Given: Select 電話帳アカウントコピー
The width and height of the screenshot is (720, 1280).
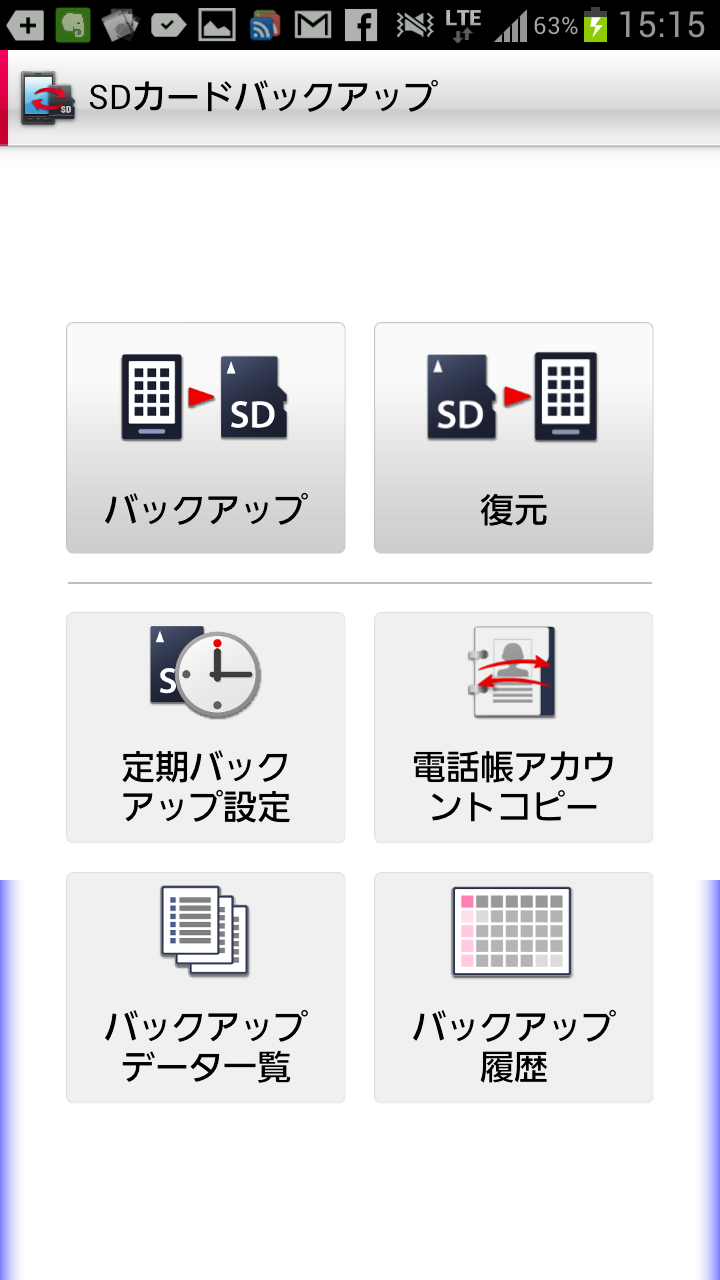Looking at the screenshot, I should (x=514, y=728).
